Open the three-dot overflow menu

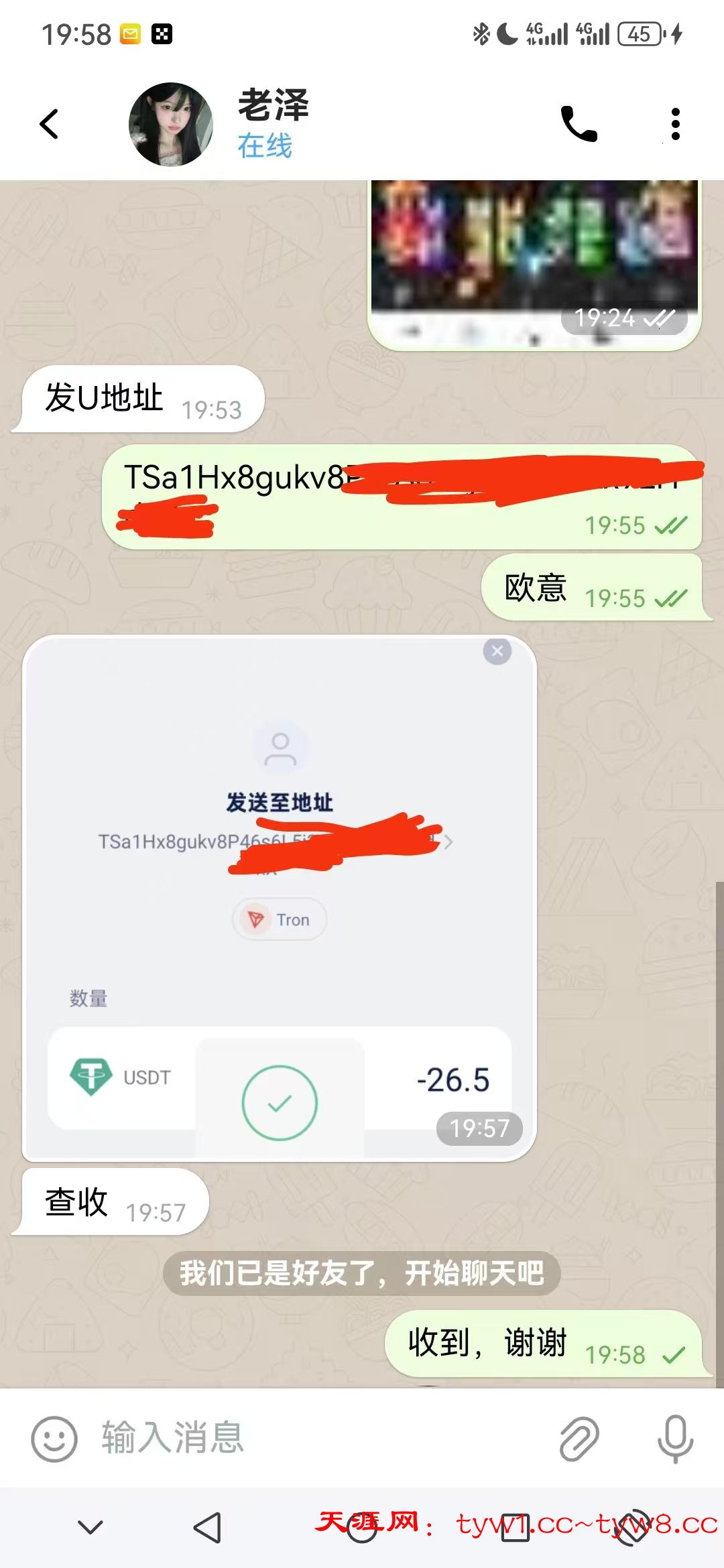click(675, 124)
